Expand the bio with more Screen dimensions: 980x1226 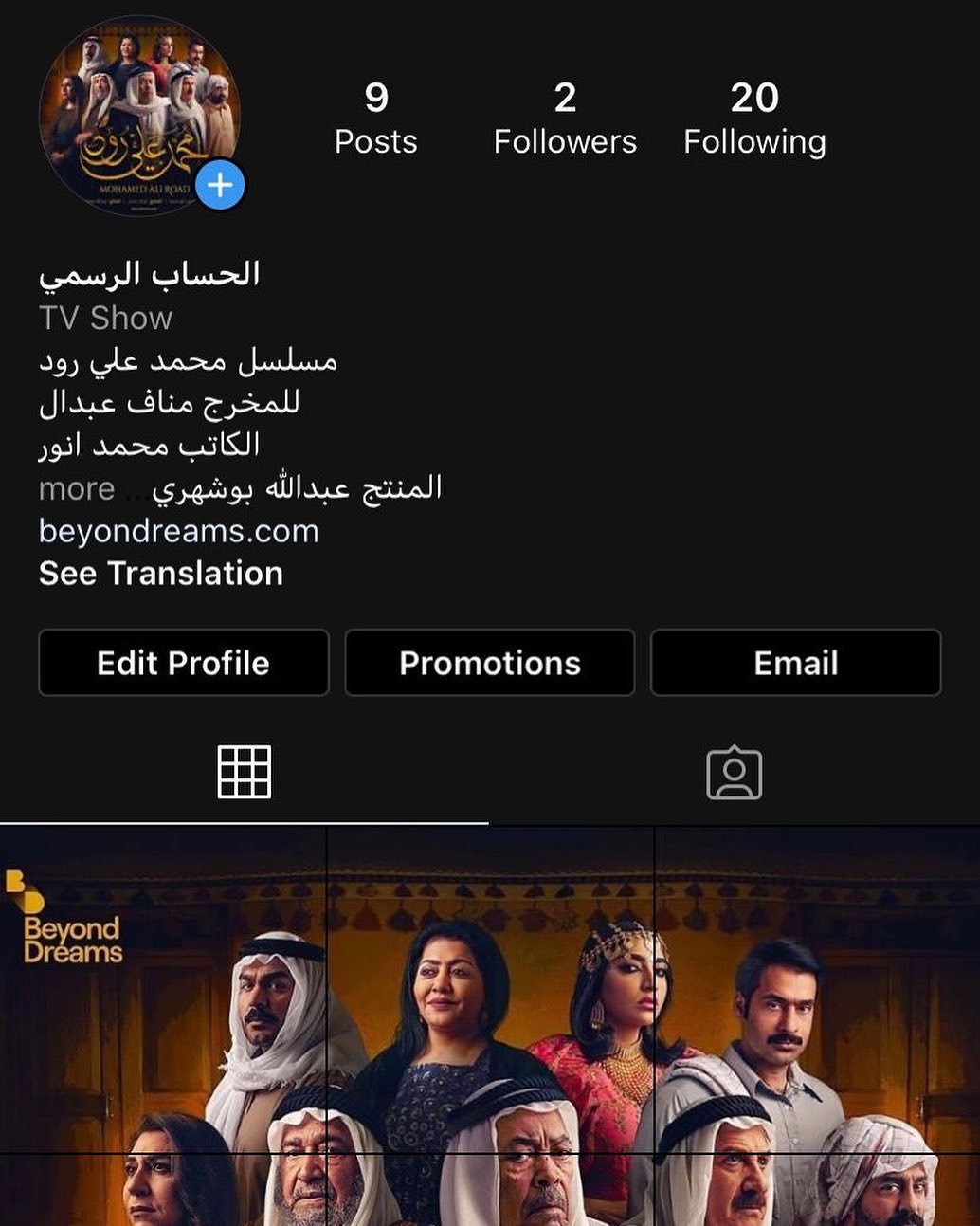[x=77, y=489]
